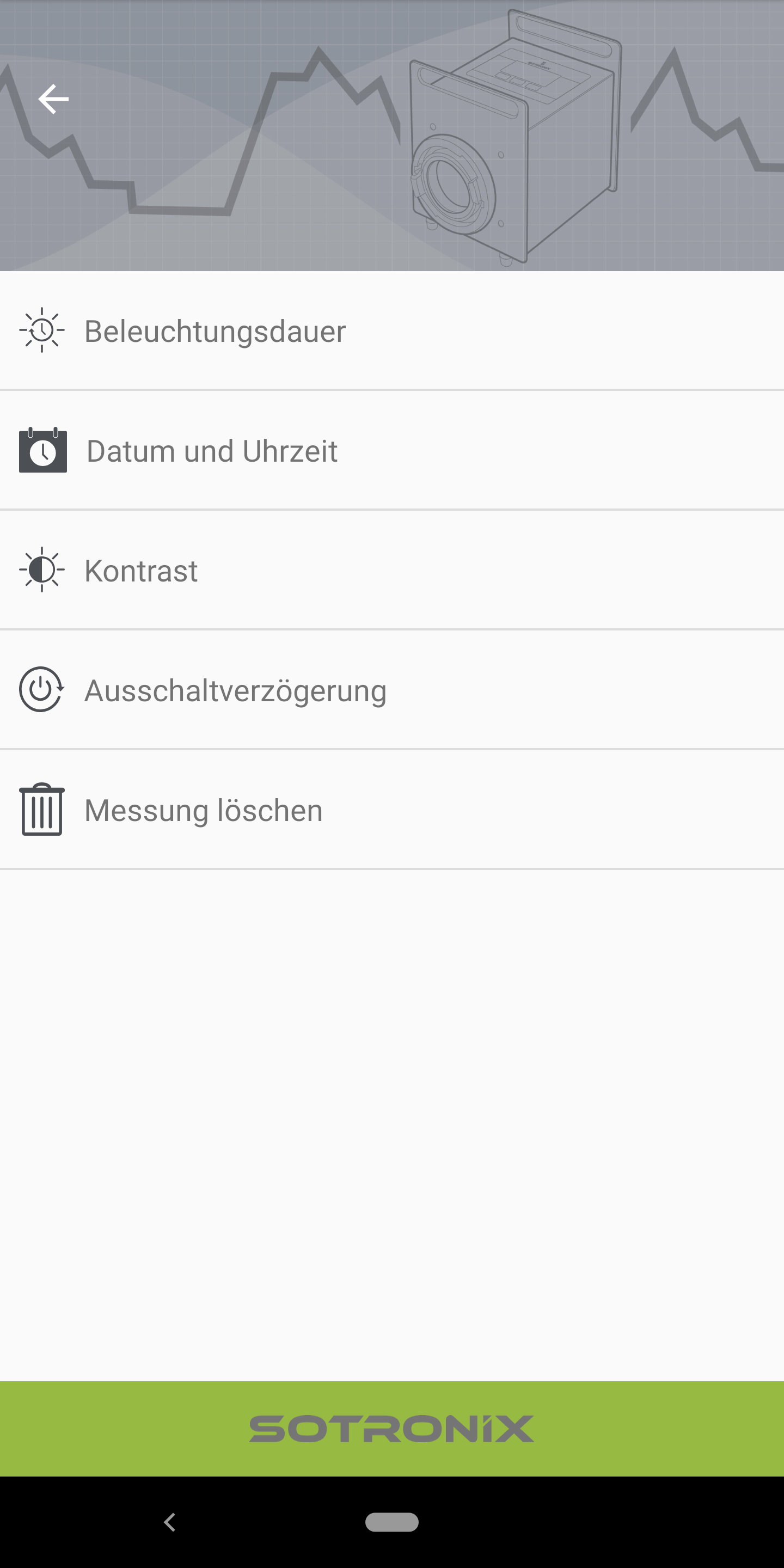Open Datum und Uhrzeit settings
The width and height of the screenshot is (784, 1568).
[392, 450]
